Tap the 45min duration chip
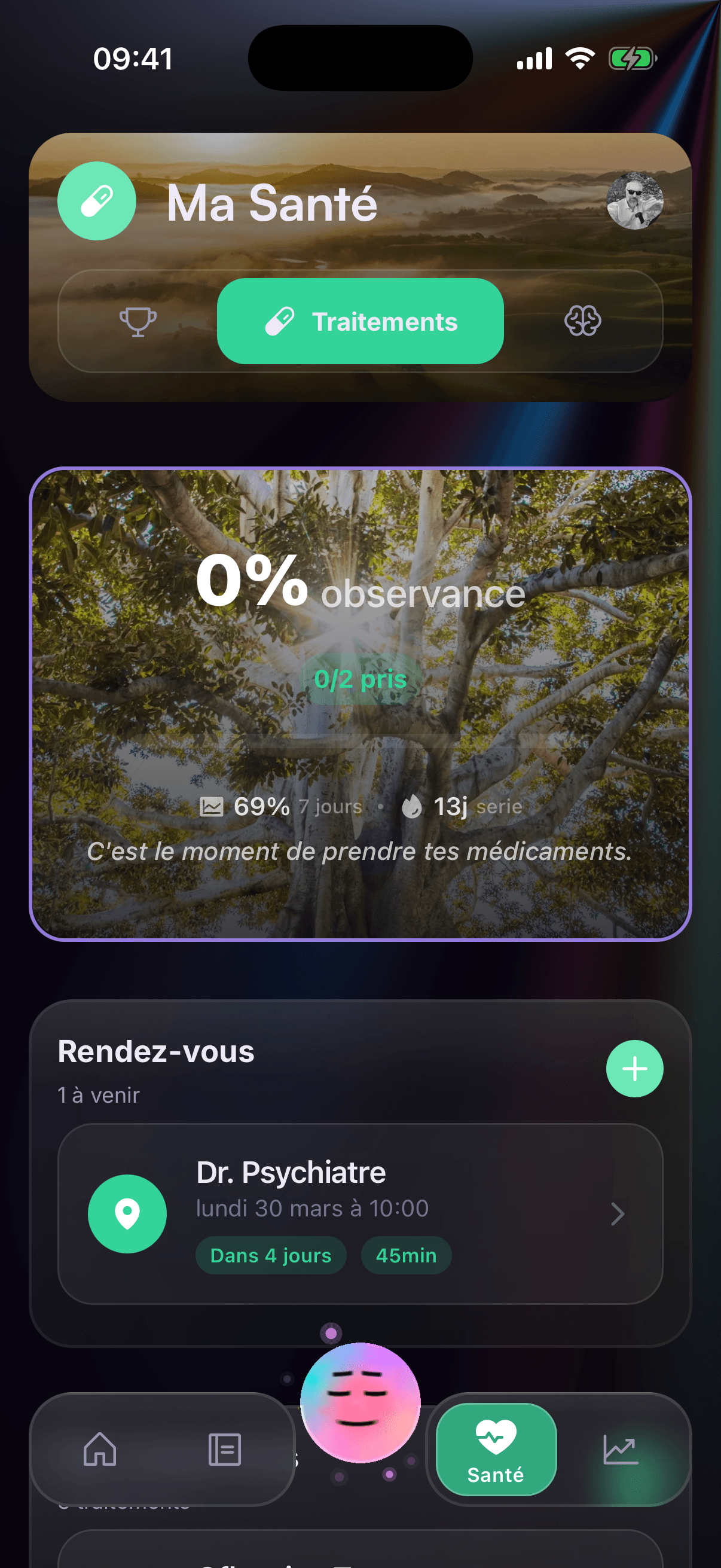The image size is (721, 1568). 405,1255
